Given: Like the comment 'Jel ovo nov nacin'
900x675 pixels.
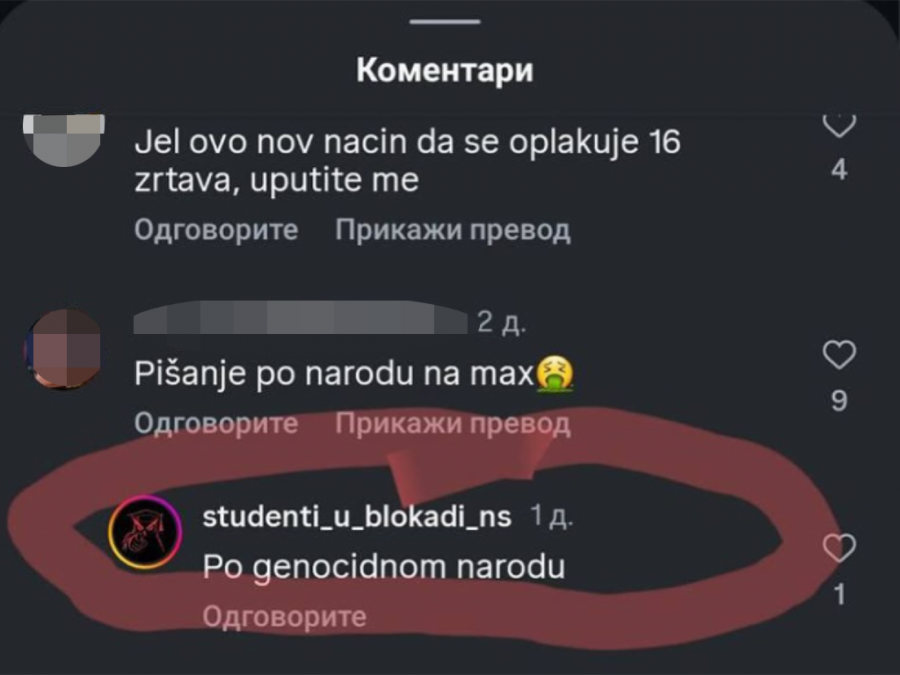Looking at the screenshot, I should [x=839, y=126].
